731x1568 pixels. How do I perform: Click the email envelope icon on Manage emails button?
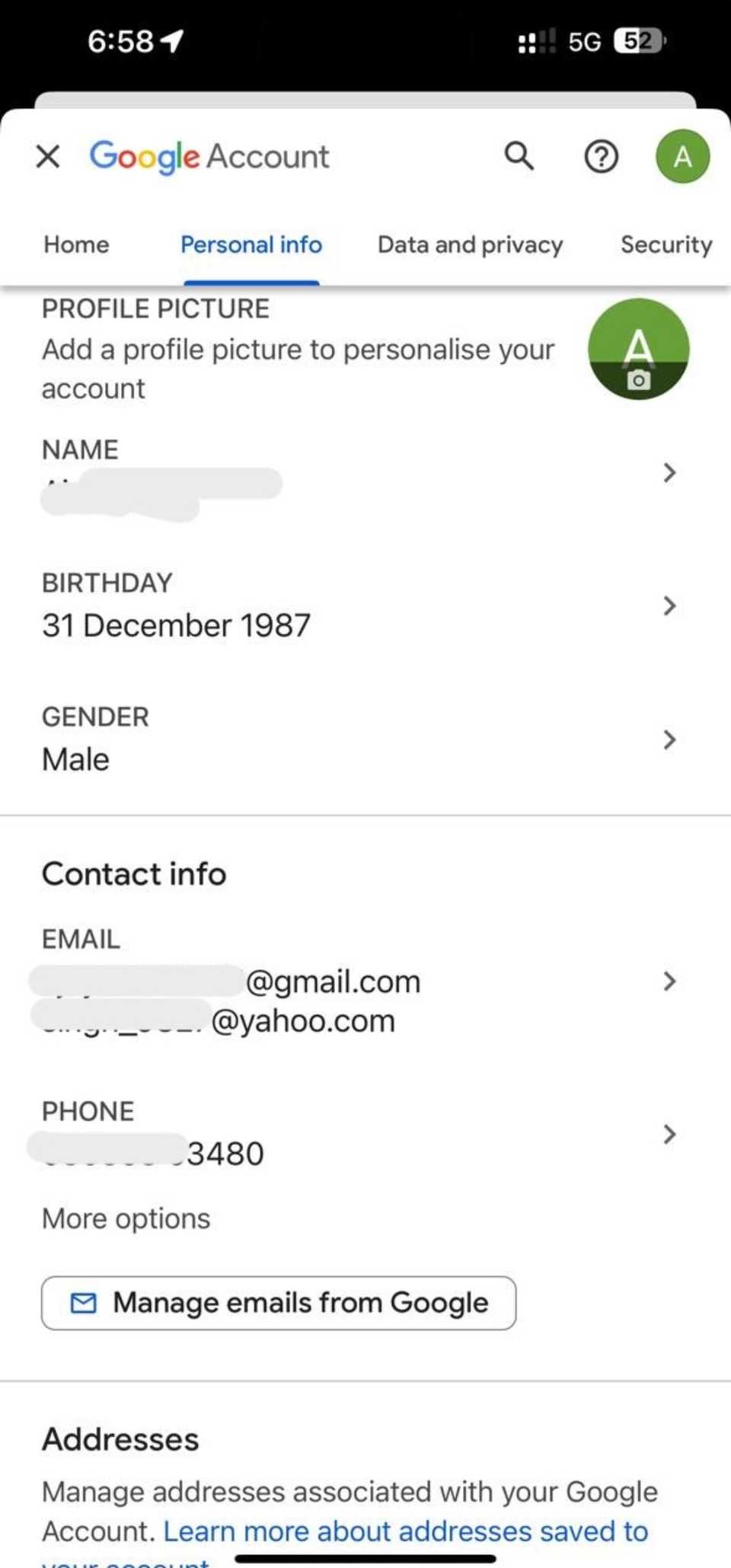(x=84, y=1301)
